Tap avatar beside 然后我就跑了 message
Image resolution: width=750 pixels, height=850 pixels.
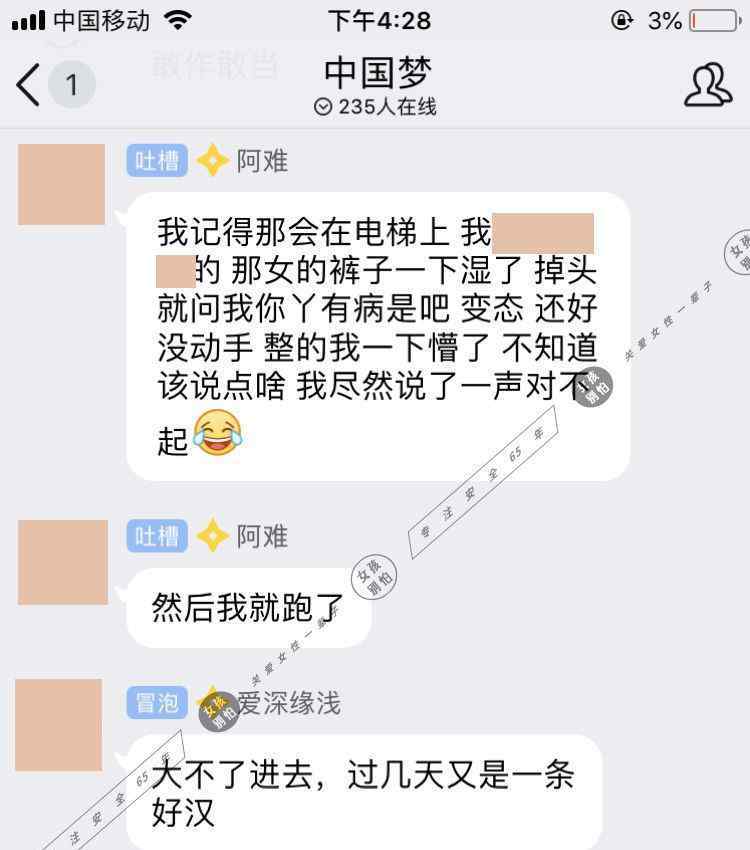point(62,562)
